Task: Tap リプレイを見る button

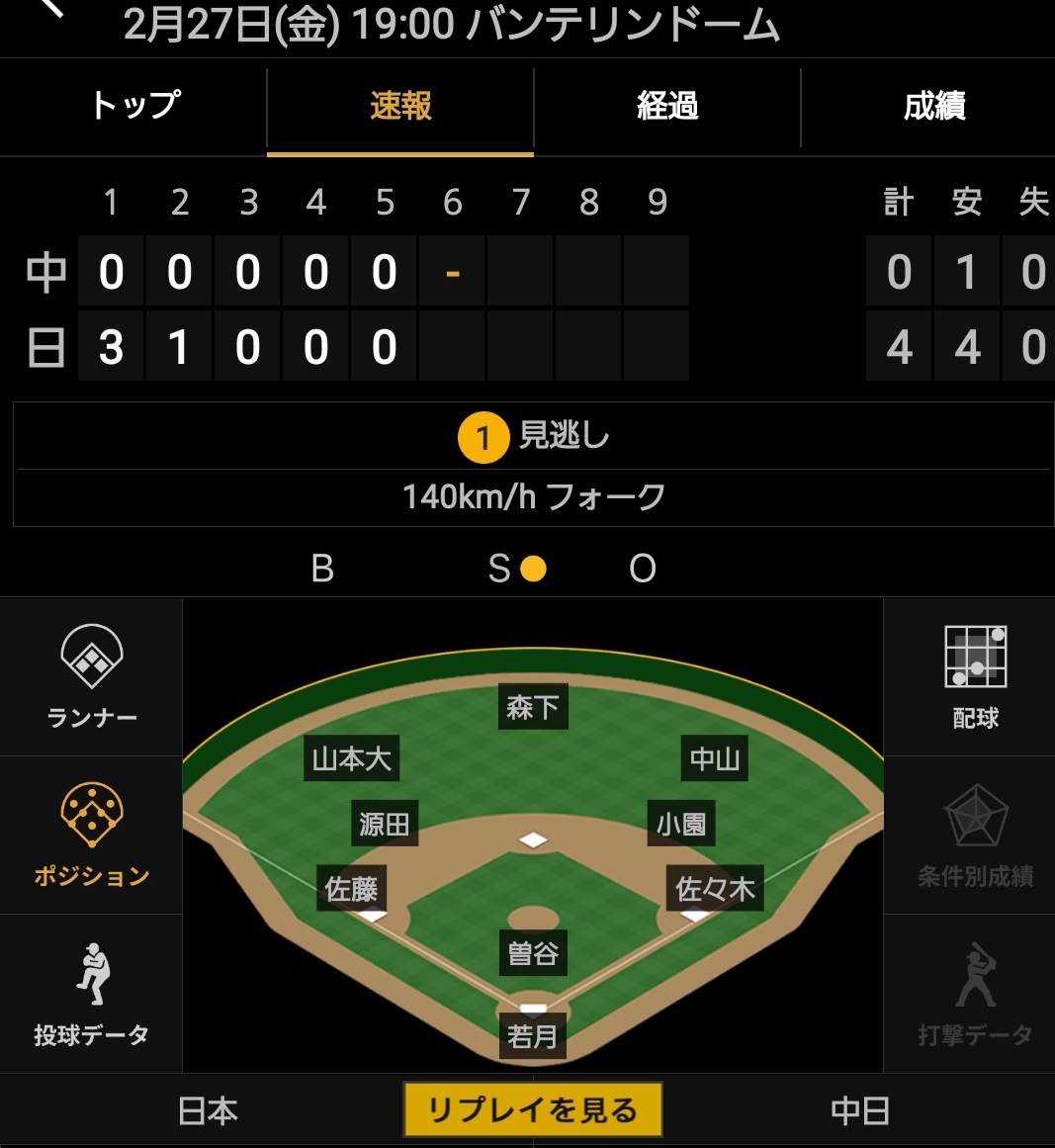Action: (x=533, y=1110)
